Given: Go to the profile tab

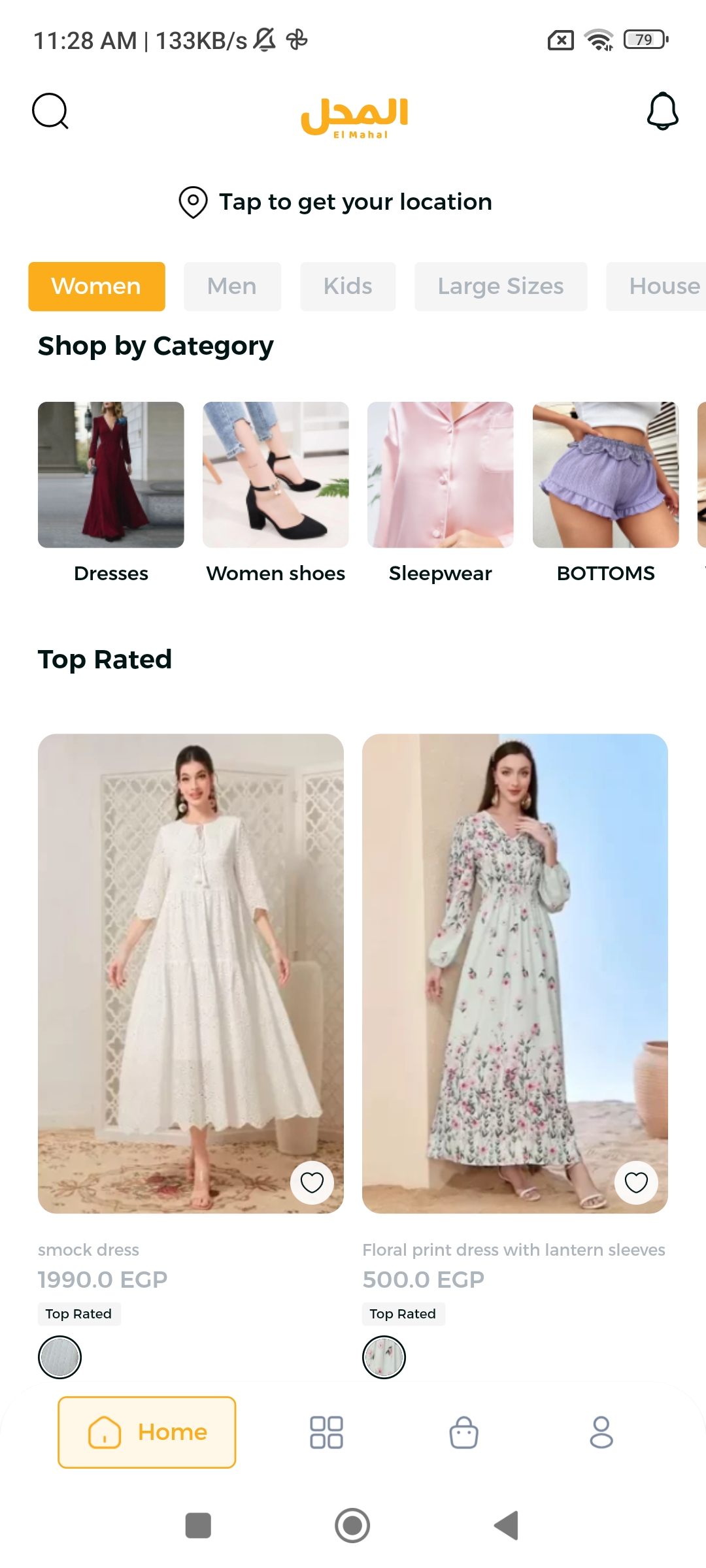Looking at the screenshot, I should pos(601,1432).
